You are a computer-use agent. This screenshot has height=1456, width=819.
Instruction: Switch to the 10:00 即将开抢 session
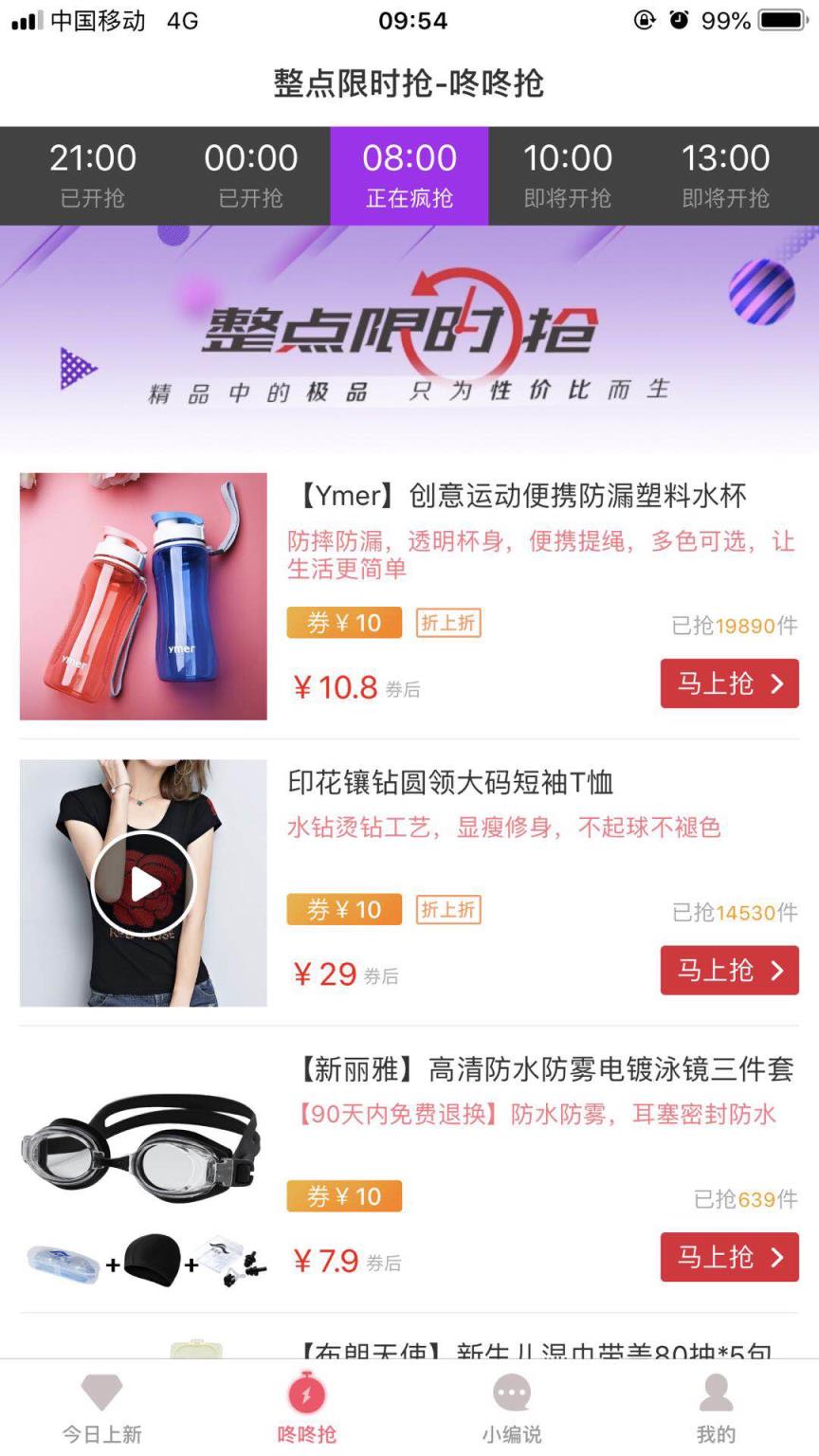(x=569, y=175)
